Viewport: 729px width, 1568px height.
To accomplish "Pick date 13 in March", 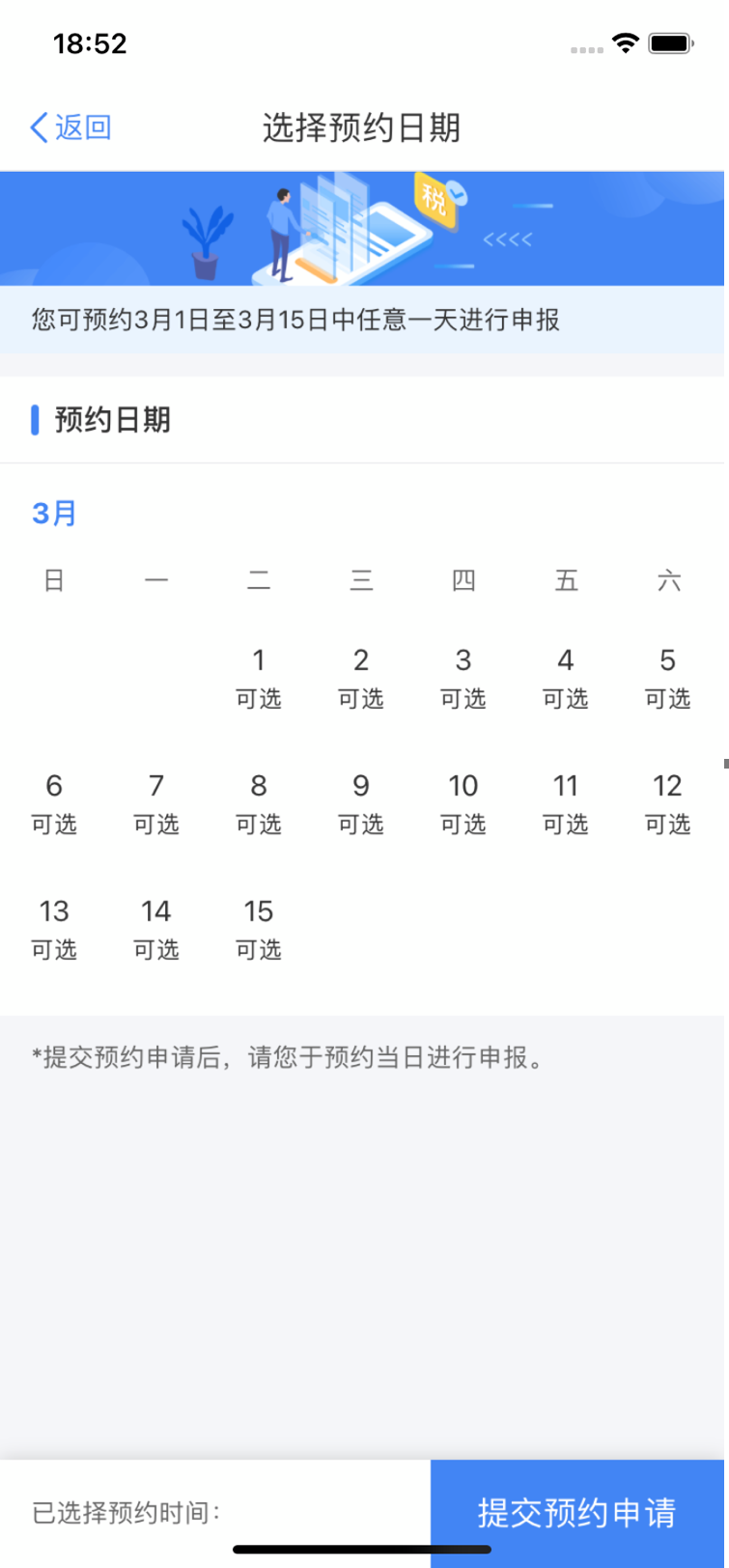I will (54, 929).
